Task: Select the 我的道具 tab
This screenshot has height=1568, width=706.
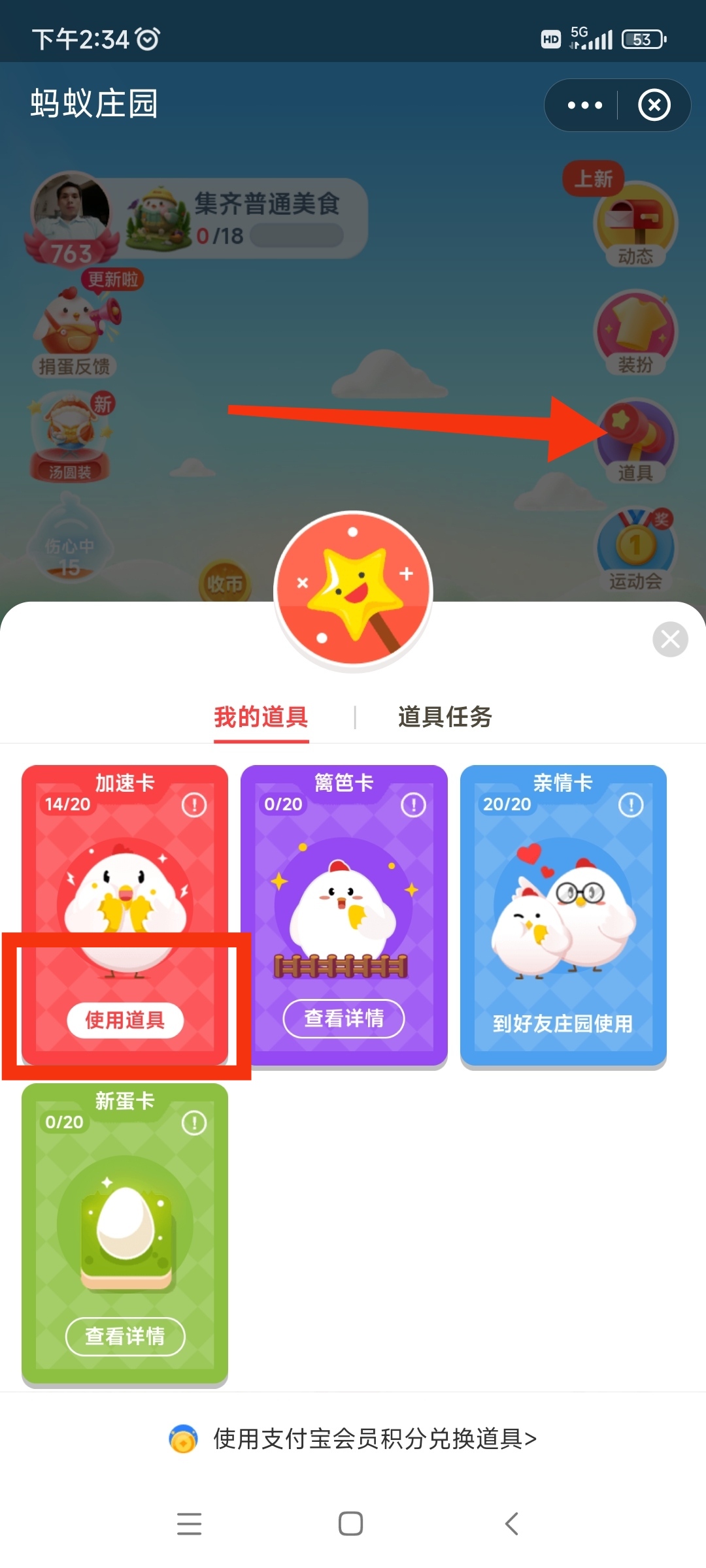Action: coord(261,717)
